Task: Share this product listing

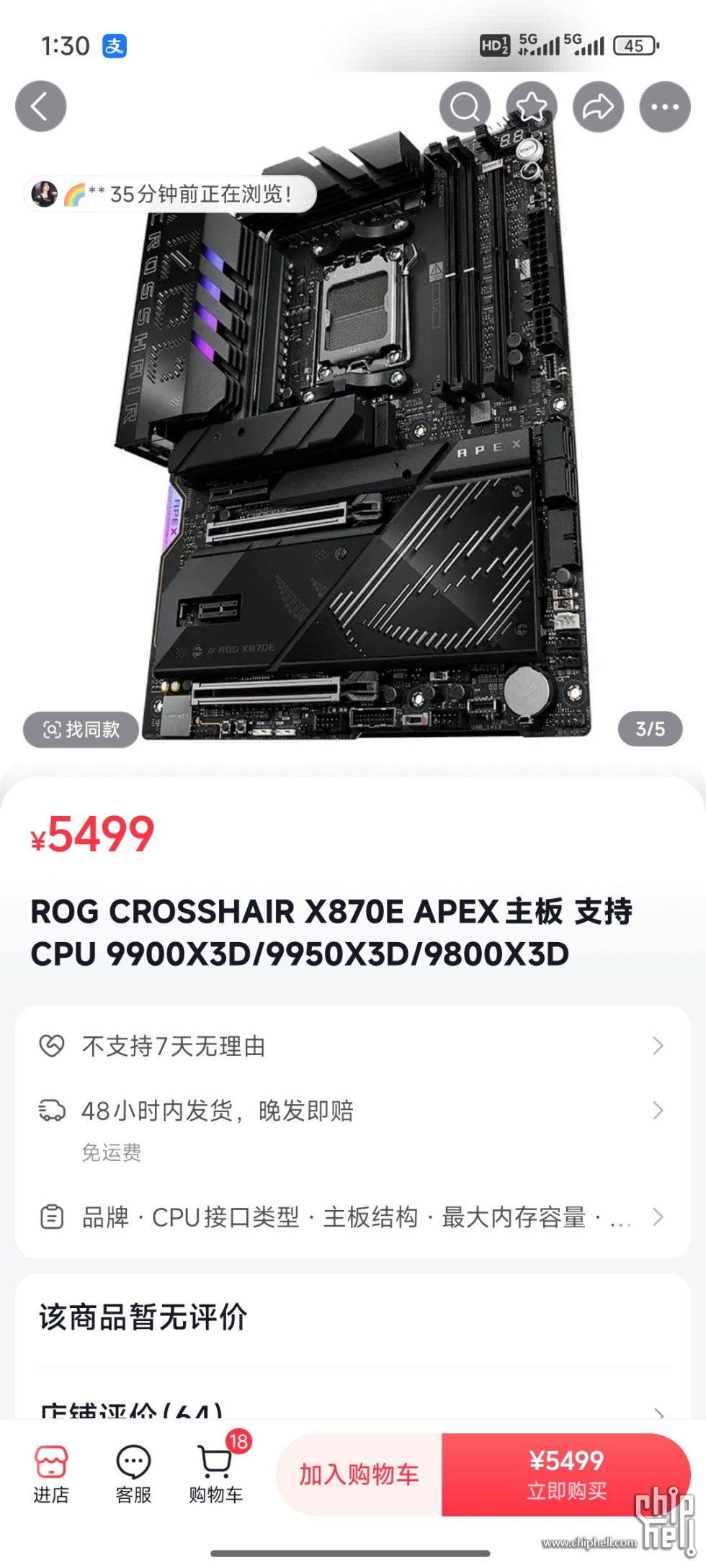Action: [x=598, y=107]
